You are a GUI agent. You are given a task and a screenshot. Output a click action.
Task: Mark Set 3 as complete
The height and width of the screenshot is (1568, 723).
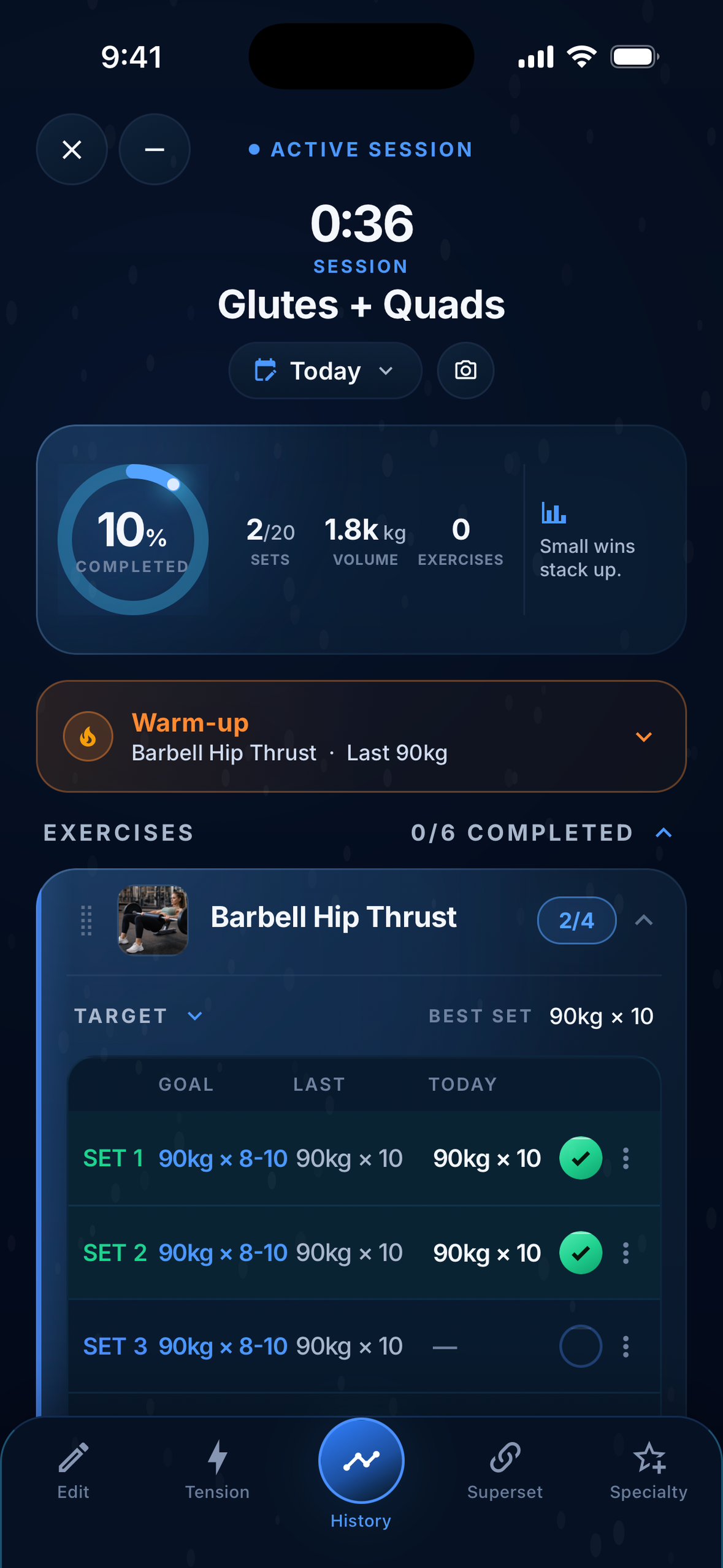coord(580,1347)
